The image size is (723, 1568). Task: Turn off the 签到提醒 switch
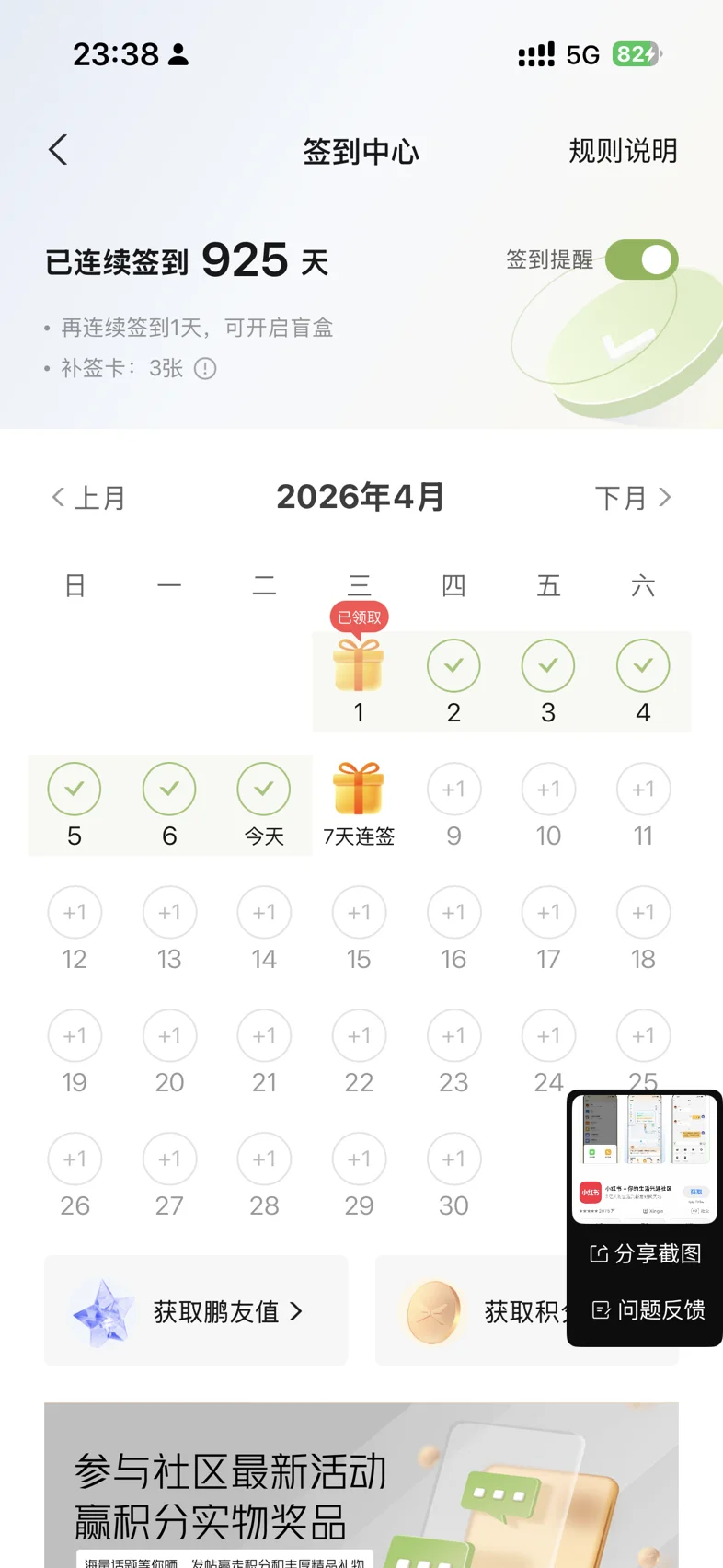click(x=641, y=260)
